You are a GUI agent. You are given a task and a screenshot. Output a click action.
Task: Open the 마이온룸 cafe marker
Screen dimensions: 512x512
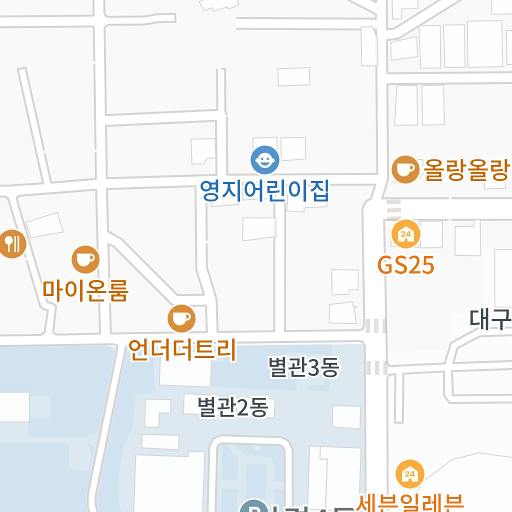click(x=85, y=259)
